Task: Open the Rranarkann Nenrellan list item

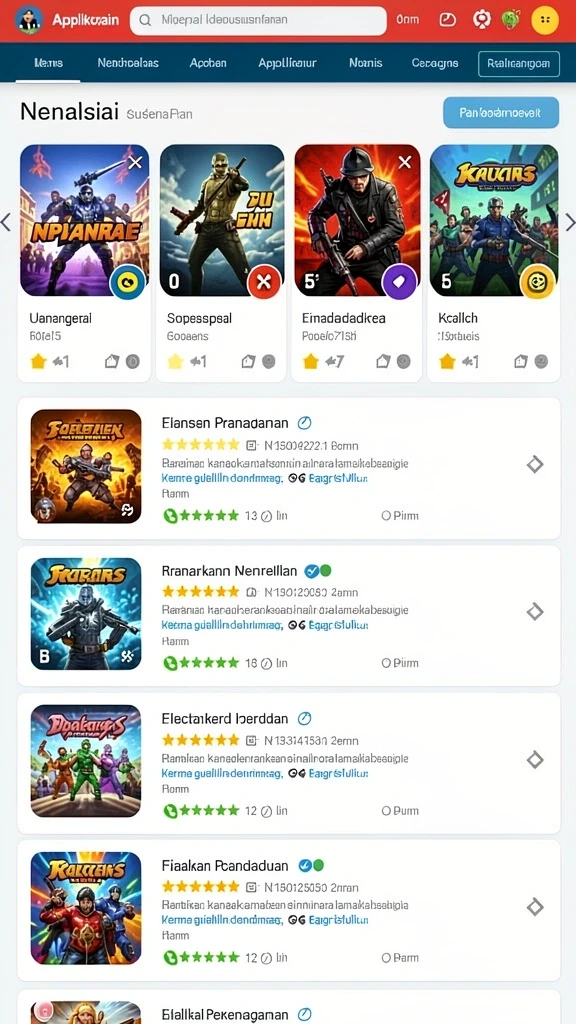Action: pyautogui.click(x=289, y=615)
